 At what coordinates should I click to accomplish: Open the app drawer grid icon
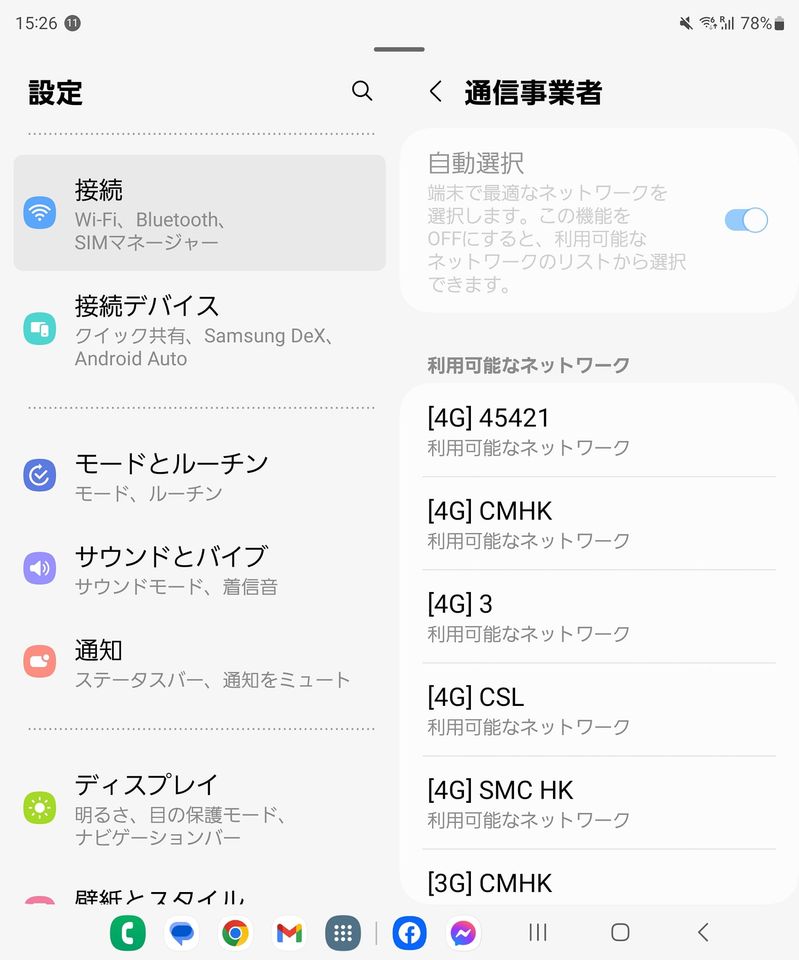(343, 933)
